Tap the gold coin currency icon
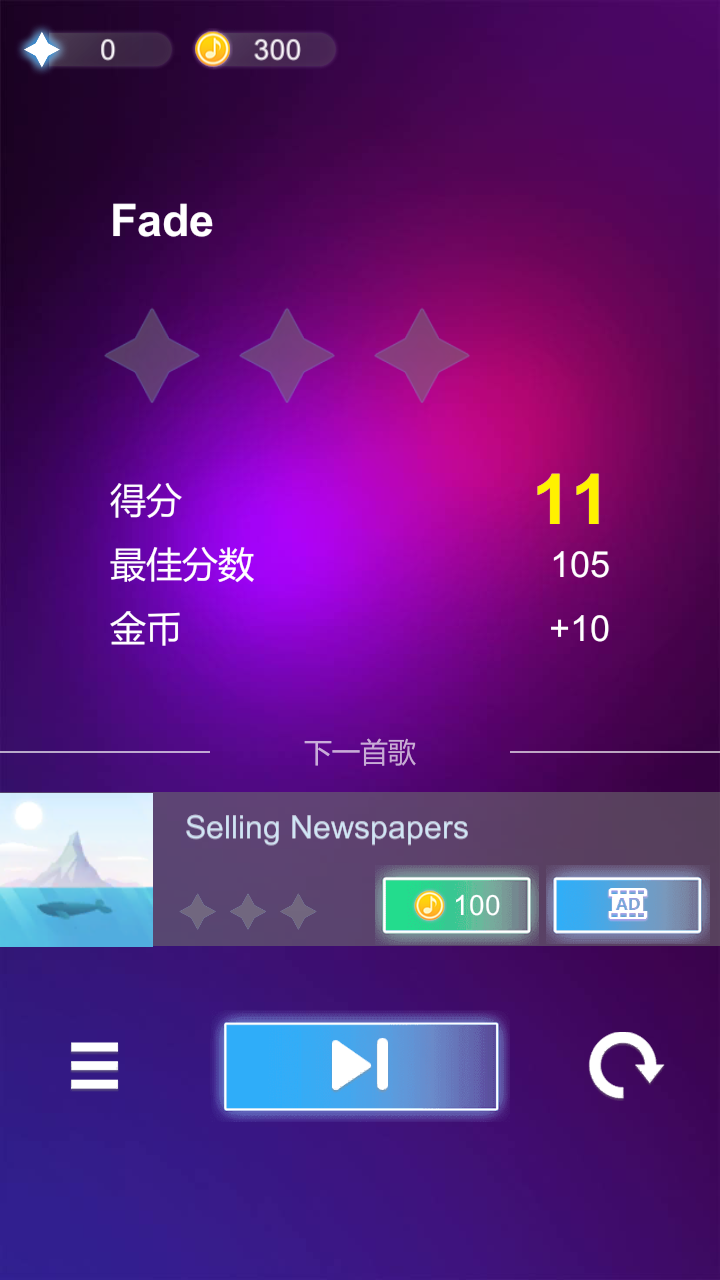 point(212,48)
